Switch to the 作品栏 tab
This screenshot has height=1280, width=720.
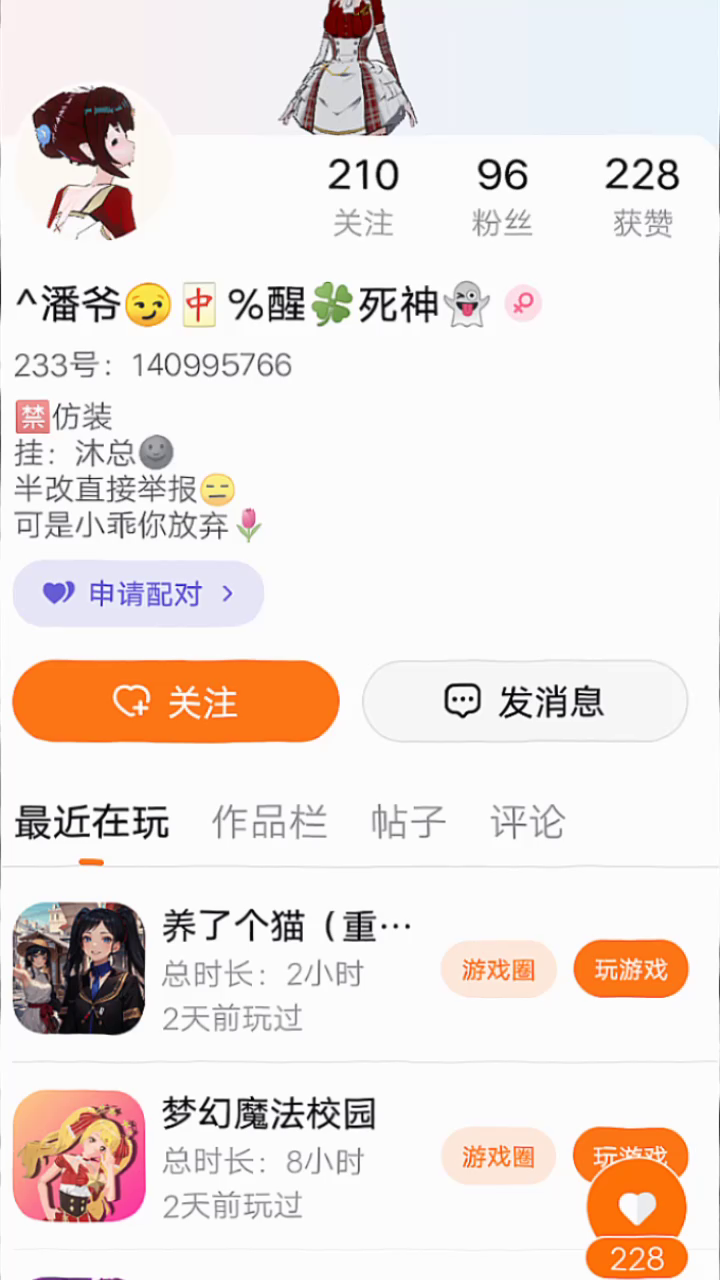click(269, 822)
